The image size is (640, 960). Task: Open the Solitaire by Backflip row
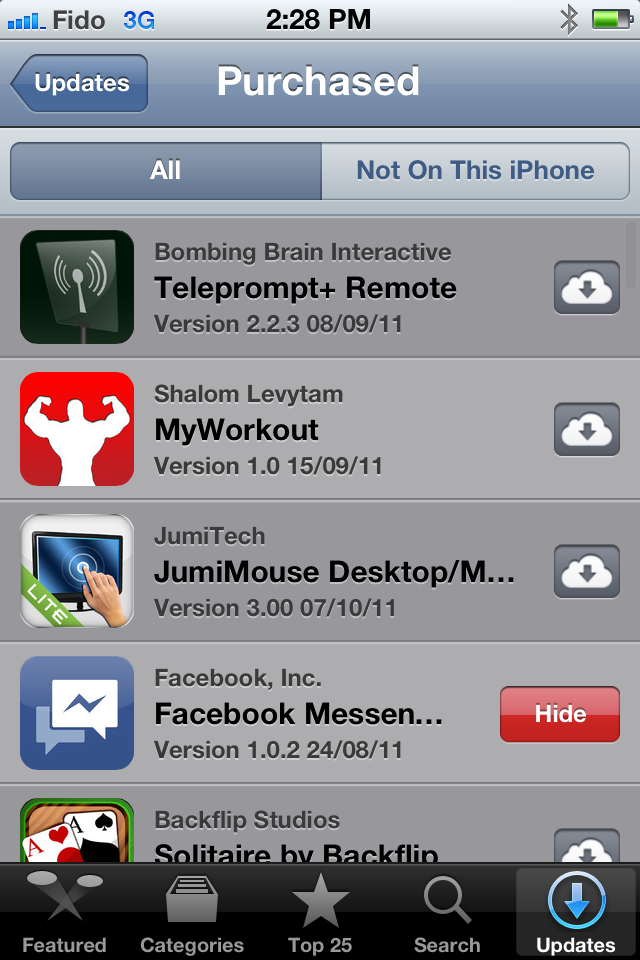point(300,835)
